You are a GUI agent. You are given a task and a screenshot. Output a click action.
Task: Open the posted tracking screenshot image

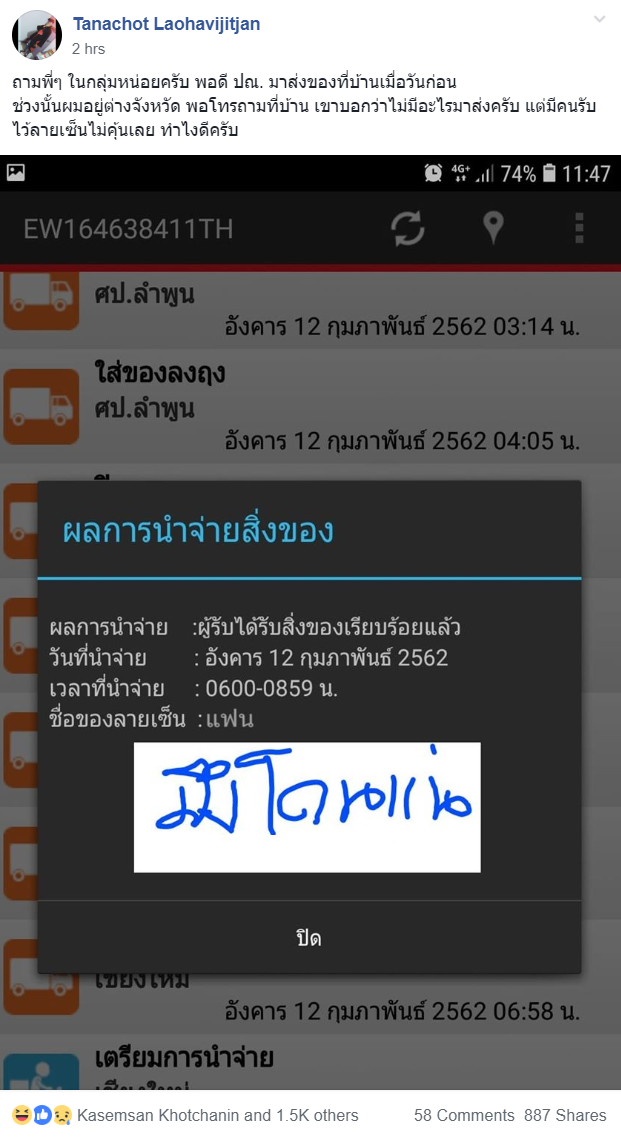coord(310,622)
